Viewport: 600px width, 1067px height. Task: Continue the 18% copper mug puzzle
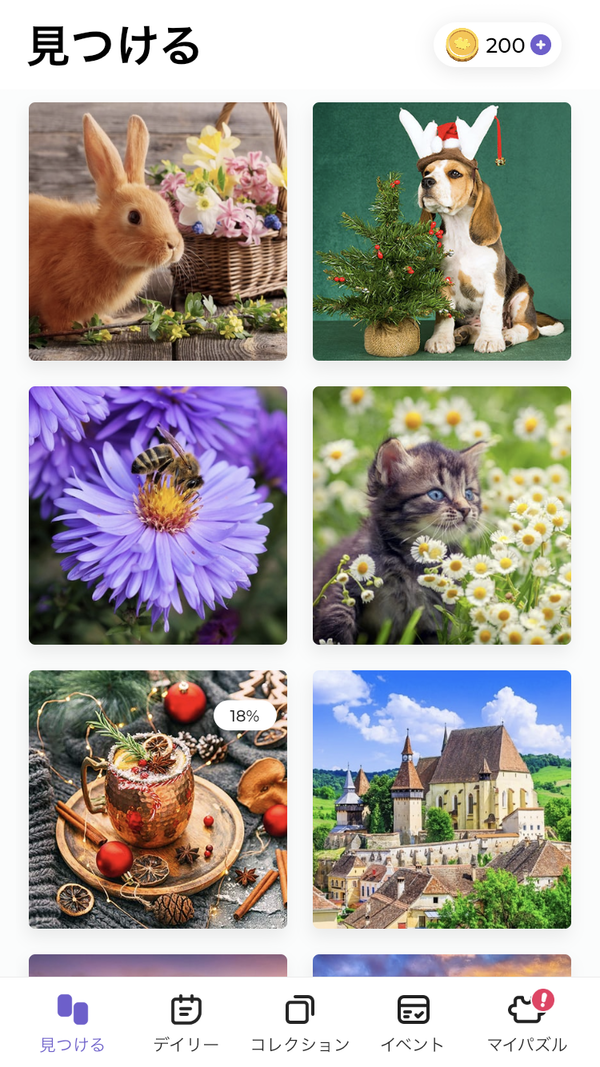point(158,800)
